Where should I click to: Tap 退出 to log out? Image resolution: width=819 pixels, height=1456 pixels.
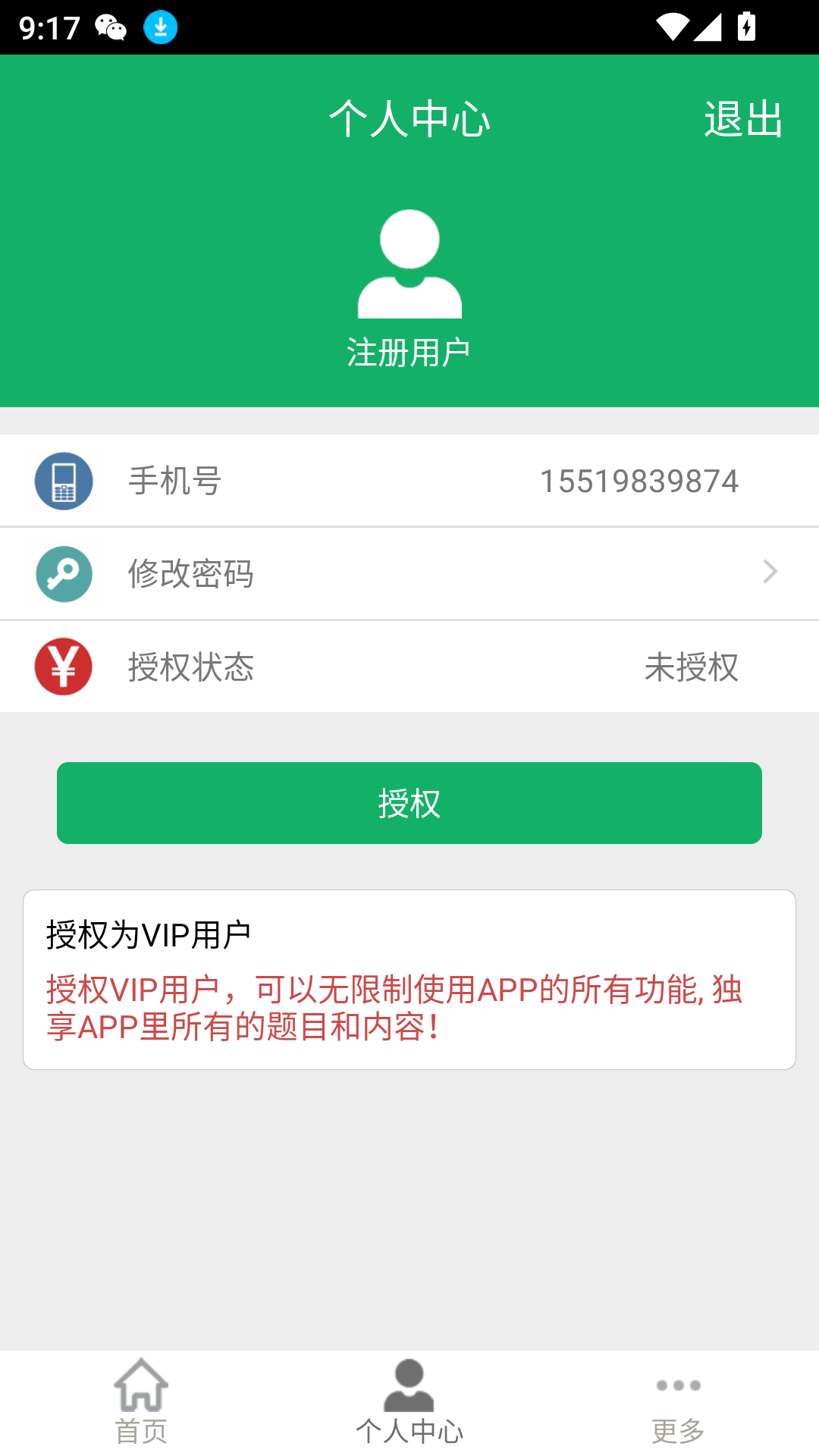coord(742,120)
